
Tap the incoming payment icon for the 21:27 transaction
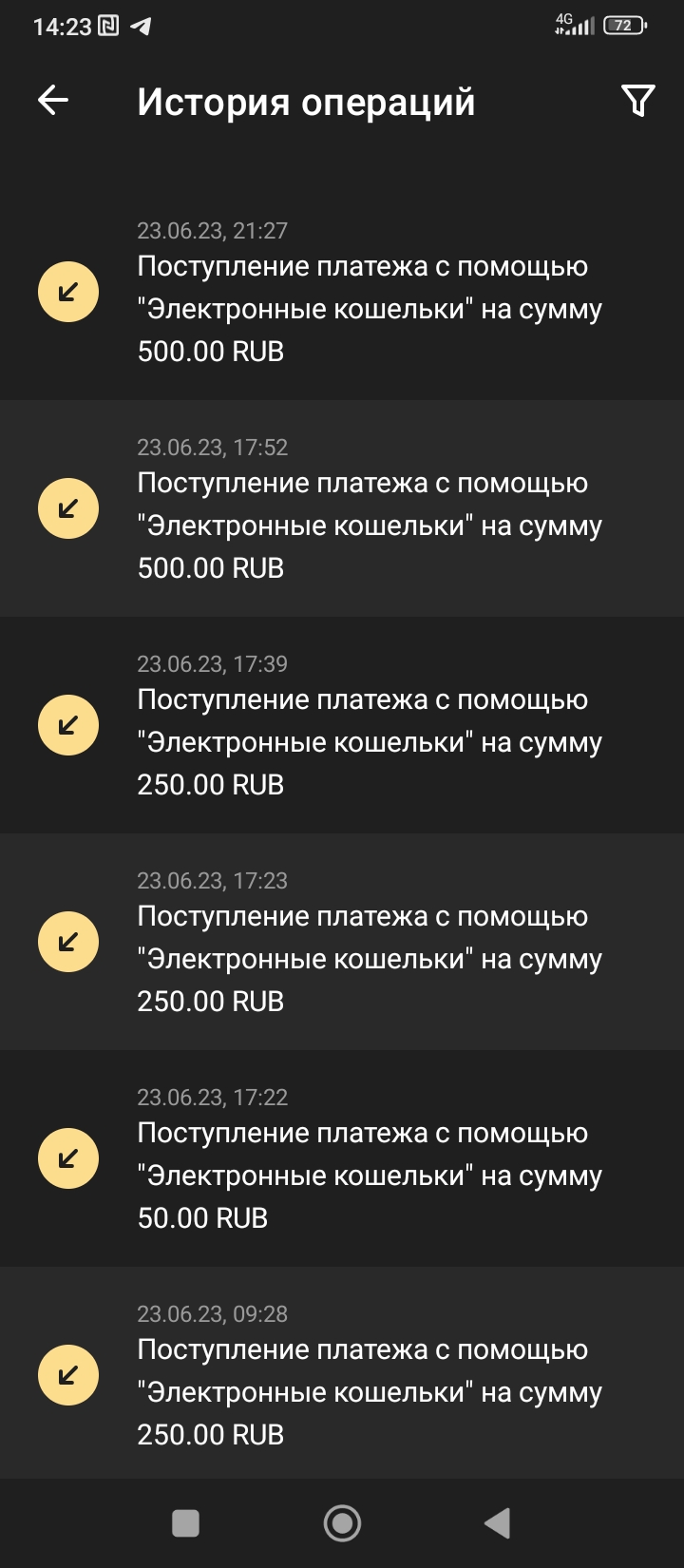[67, 291]
